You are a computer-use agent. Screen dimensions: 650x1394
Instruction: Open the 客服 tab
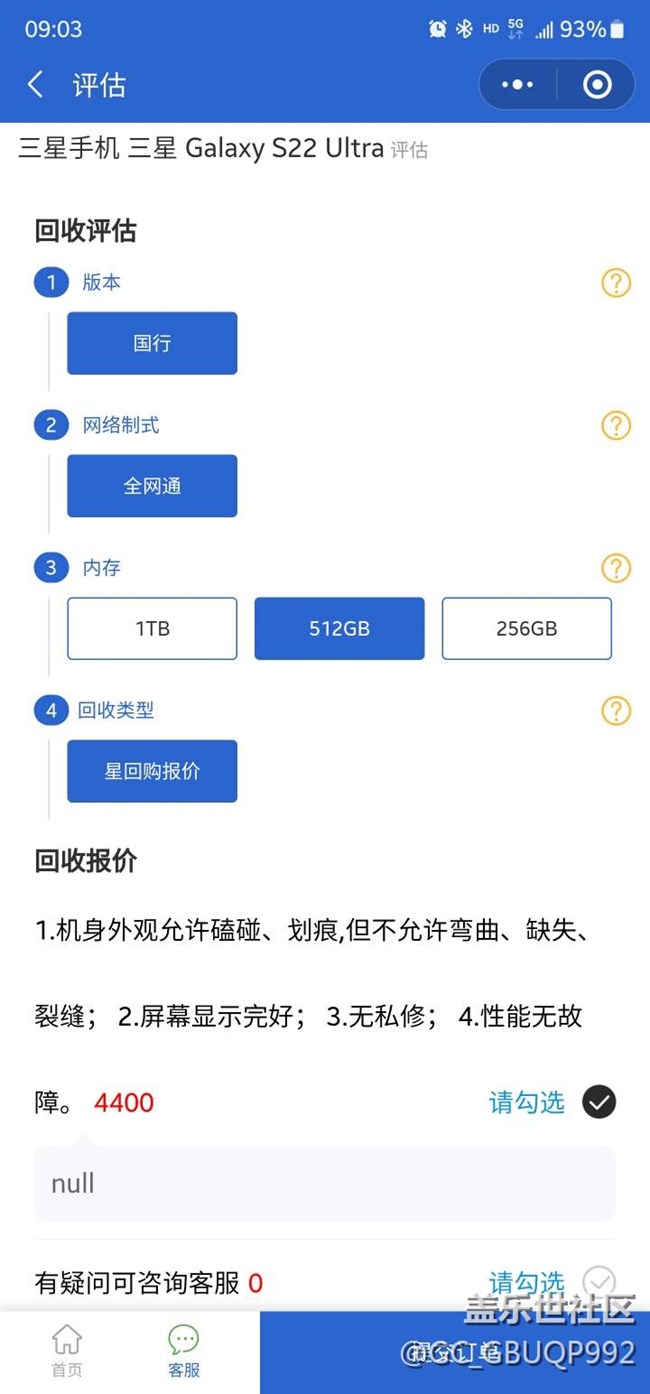[x=184, y=1352]
